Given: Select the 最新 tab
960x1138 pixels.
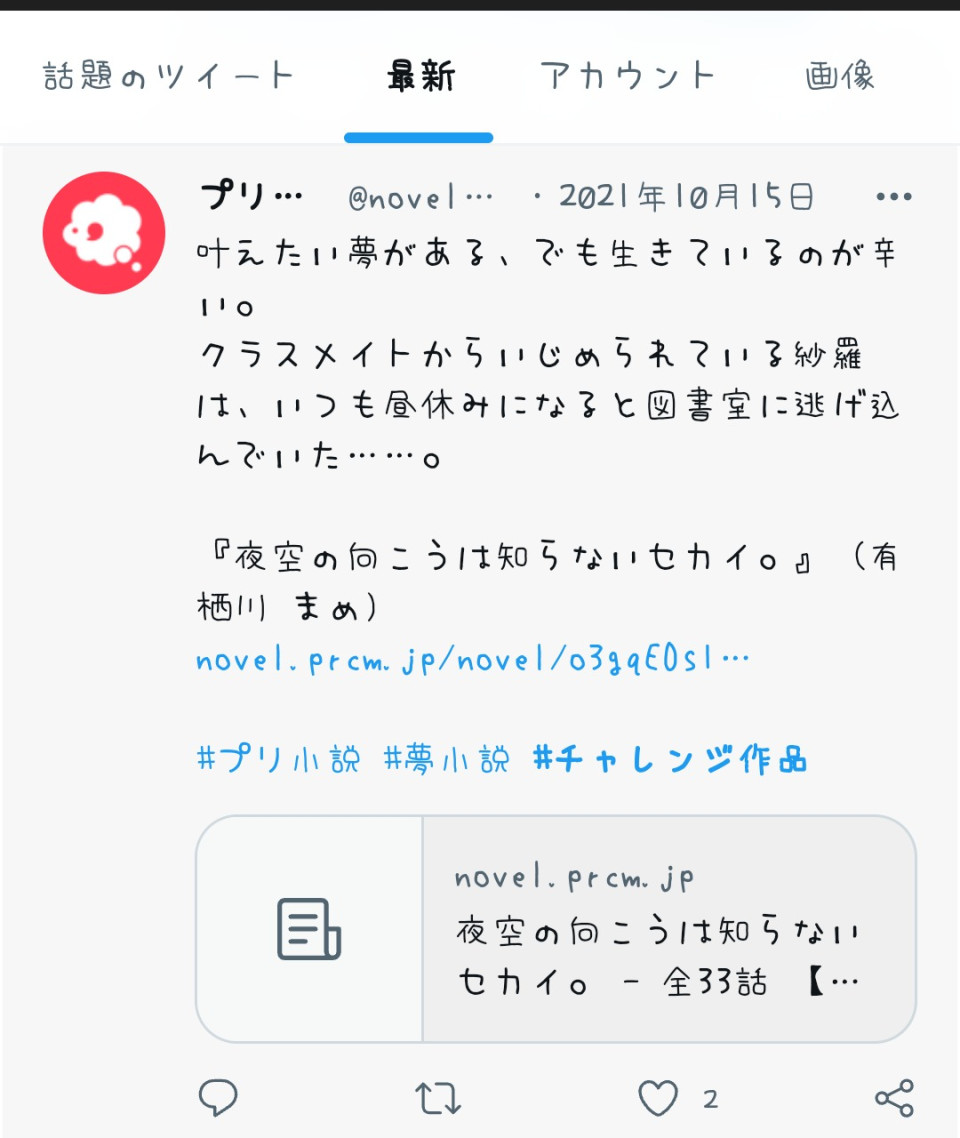Looking at the screenshot, I should (420, 77).
